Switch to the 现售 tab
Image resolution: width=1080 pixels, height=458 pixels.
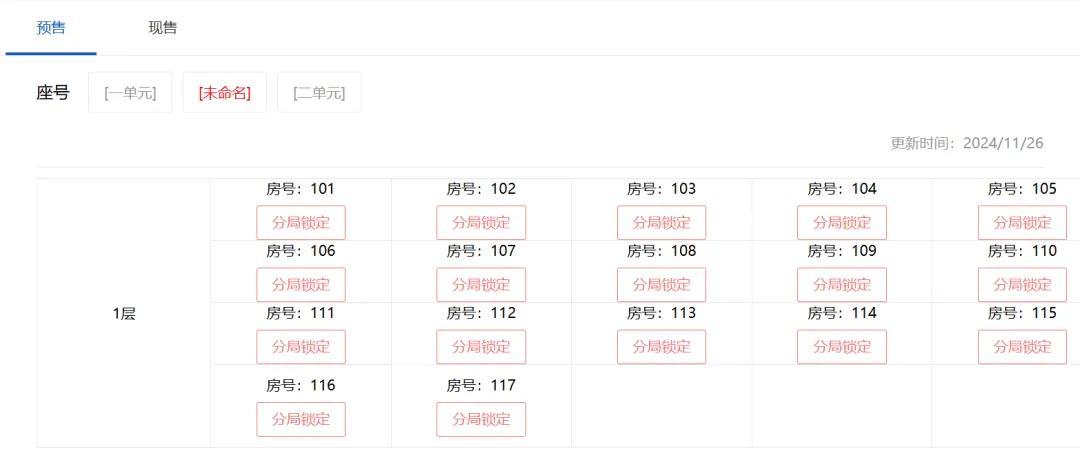pyautogui.click(x=163, y=28)
